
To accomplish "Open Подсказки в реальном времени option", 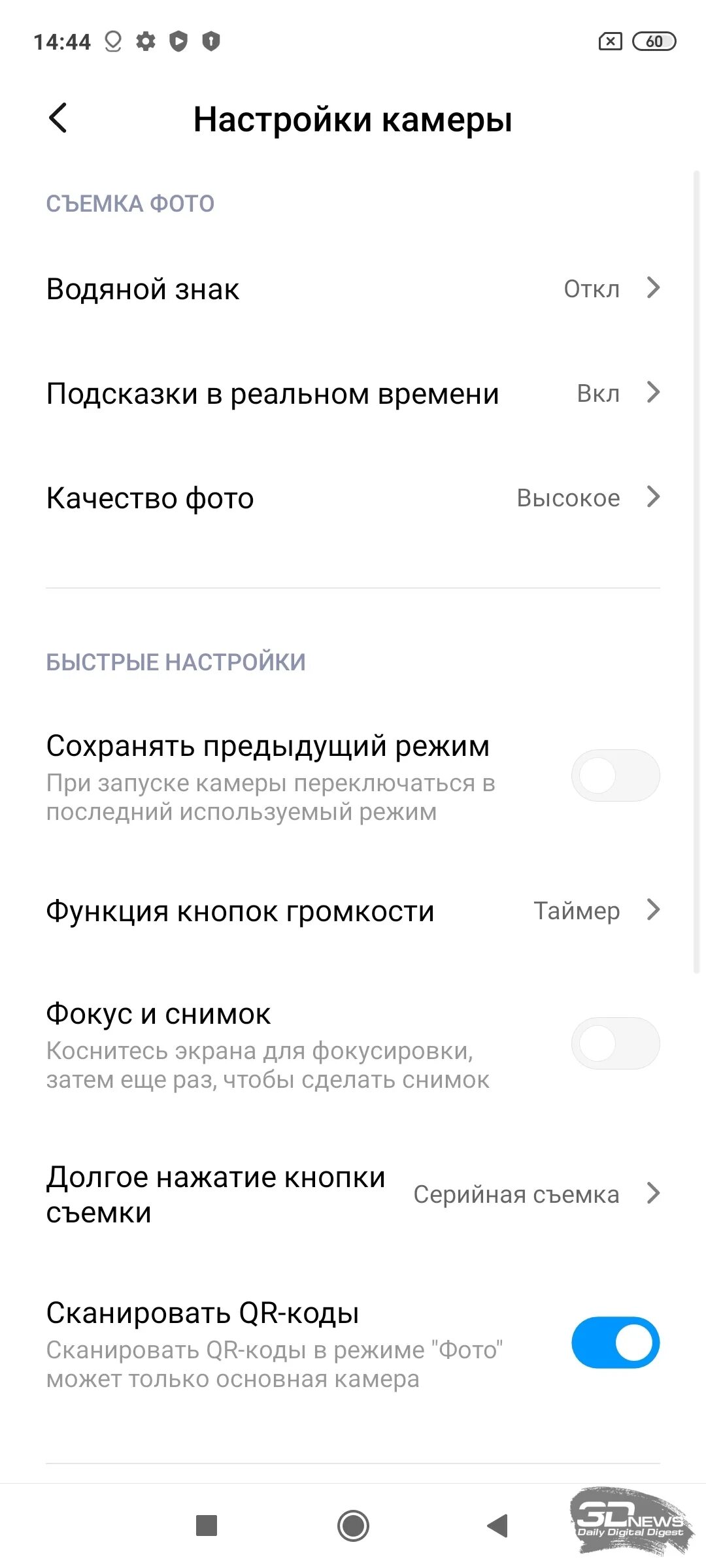I will [x=353, y=393].
